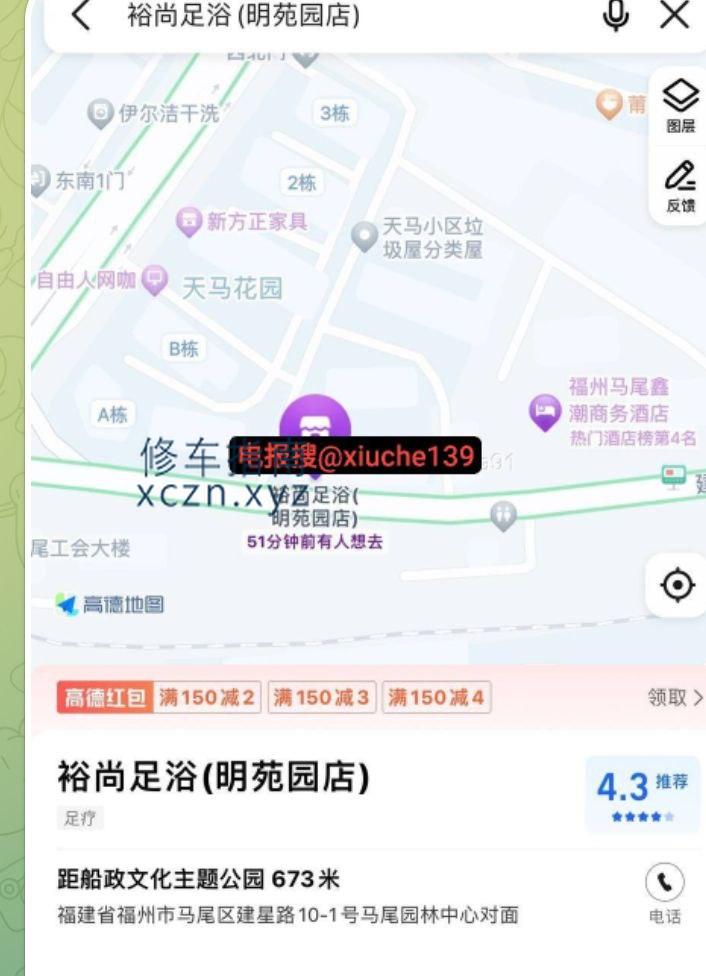Open the 裕尚足浴(明苑园店) detail card
The height and width of the screenshot is (976, 706).
tap(213, 777)
